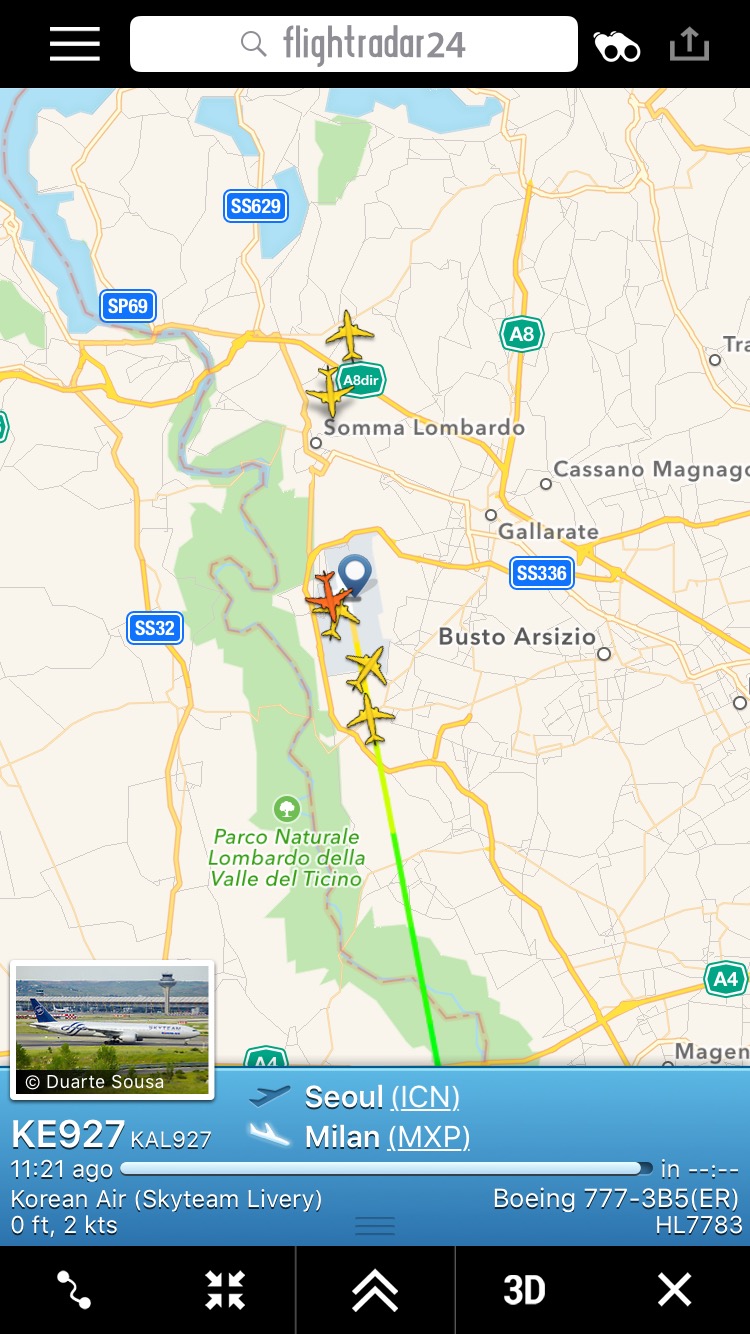Open the hamburger menu
This screenshot has width=750, height=1334.
pyautogui.click(x=75, y=44)
